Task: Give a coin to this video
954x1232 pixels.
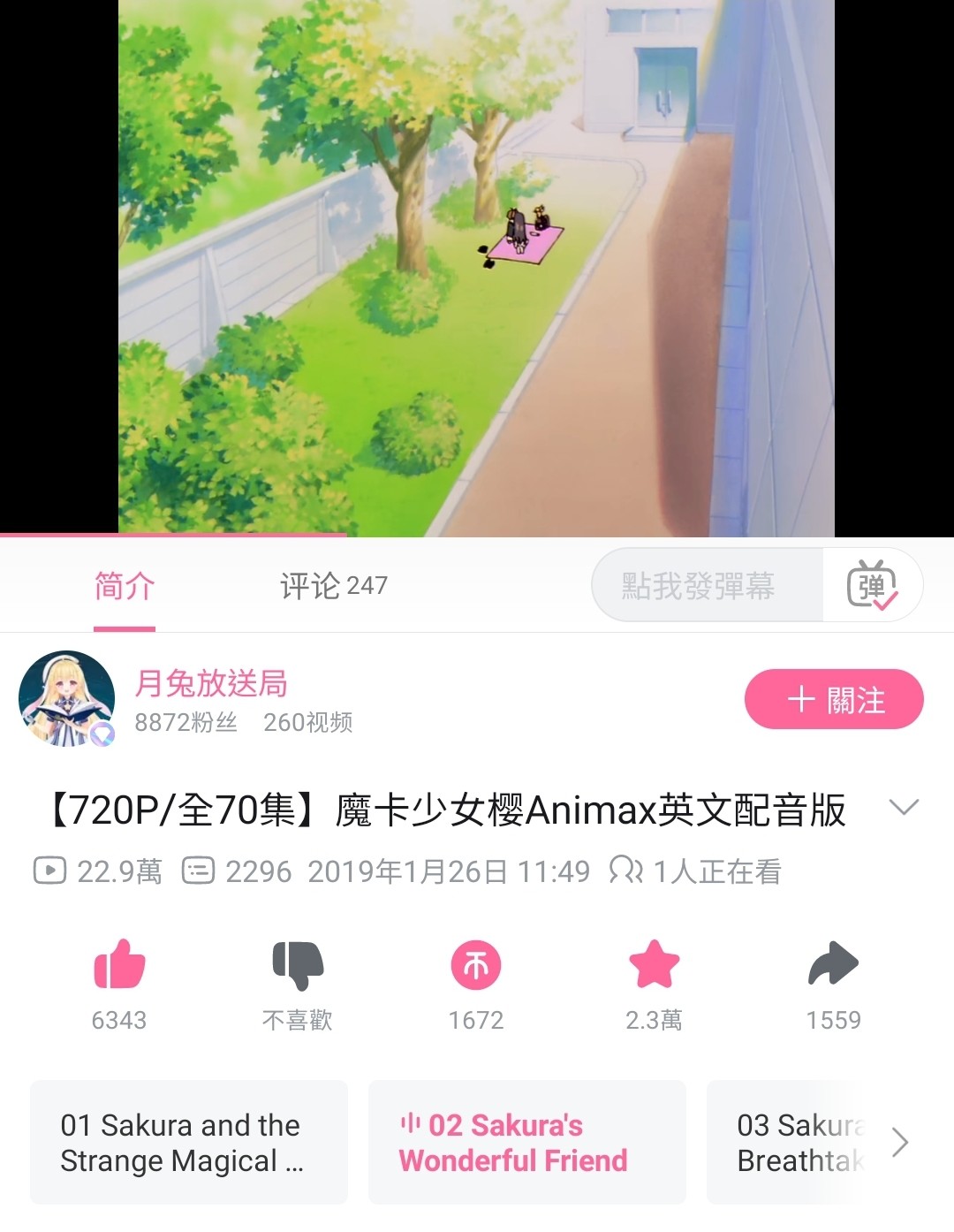Action: [x=476, y=965]
